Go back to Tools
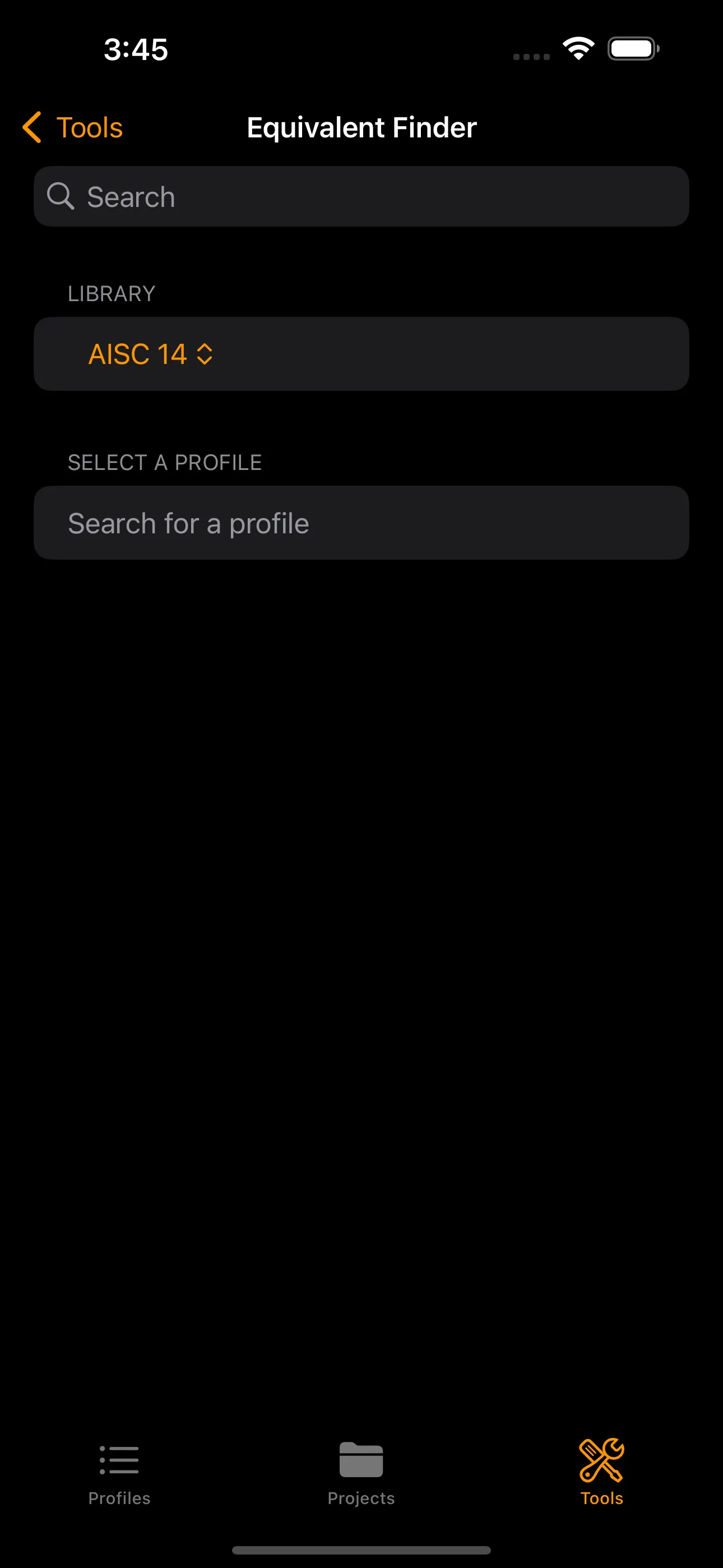This screenshot has width=723, height=1568. click(73, 128)
